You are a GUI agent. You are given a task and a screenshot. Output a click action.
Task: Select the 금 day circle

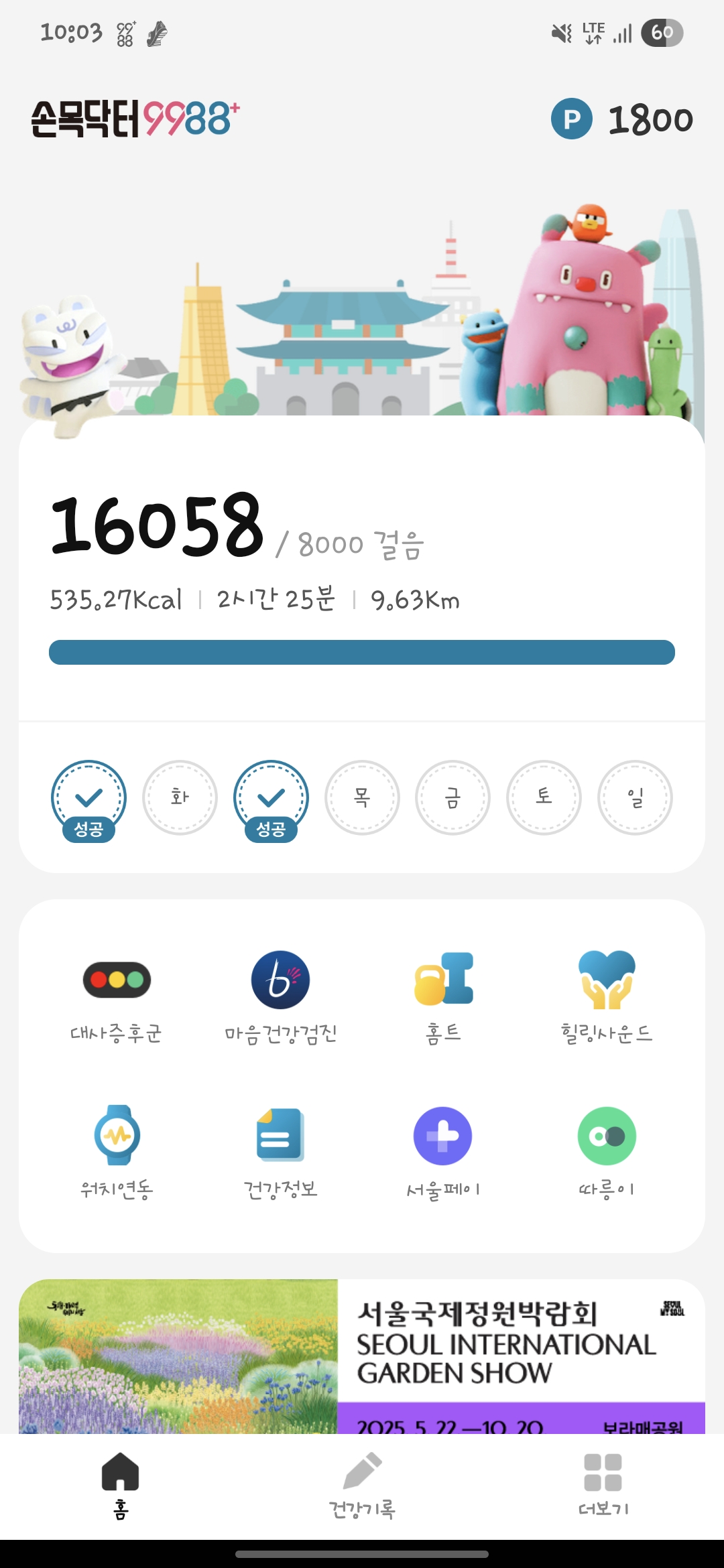point(452,797)
